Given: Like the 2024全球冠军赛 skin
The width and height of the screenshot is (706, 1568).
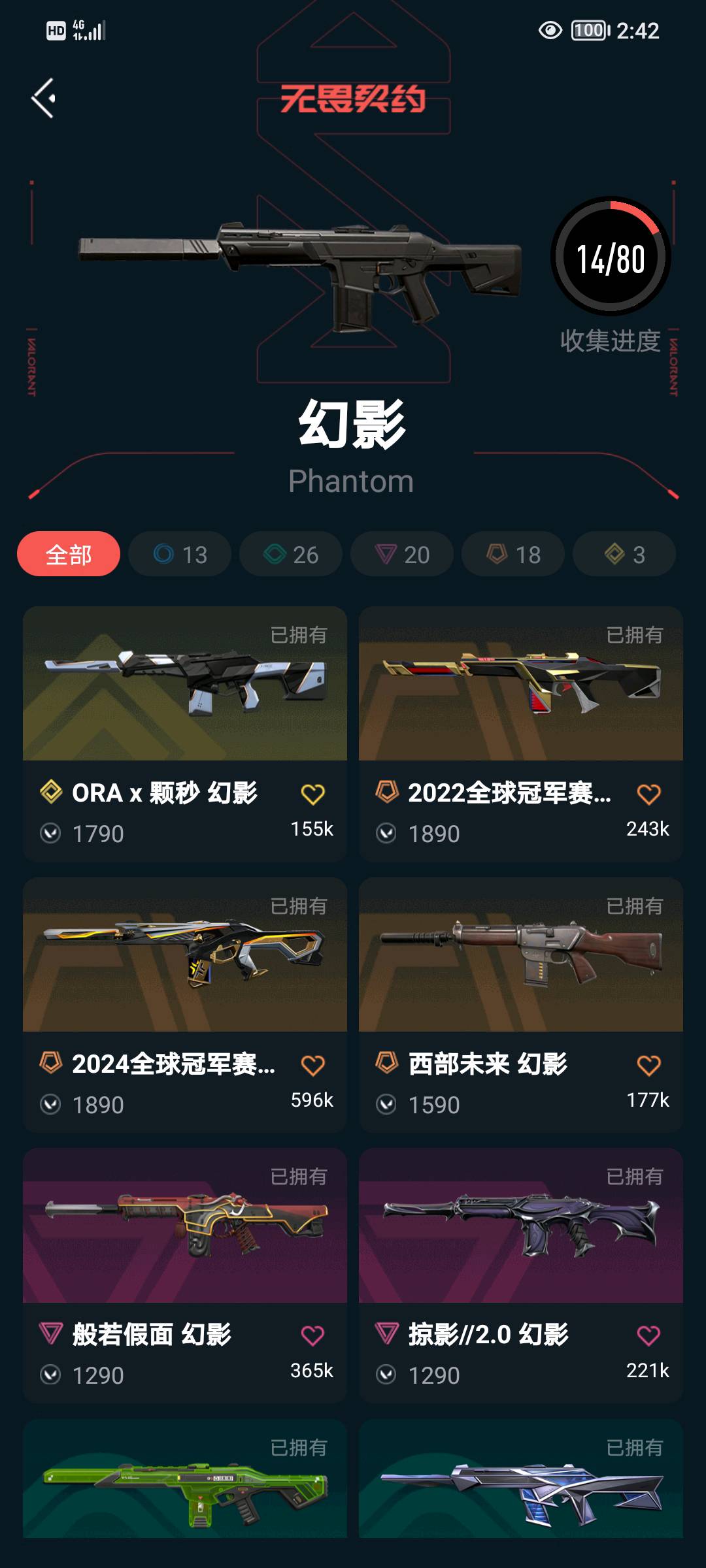Looking at the screenshot, I should [312, 1066].
